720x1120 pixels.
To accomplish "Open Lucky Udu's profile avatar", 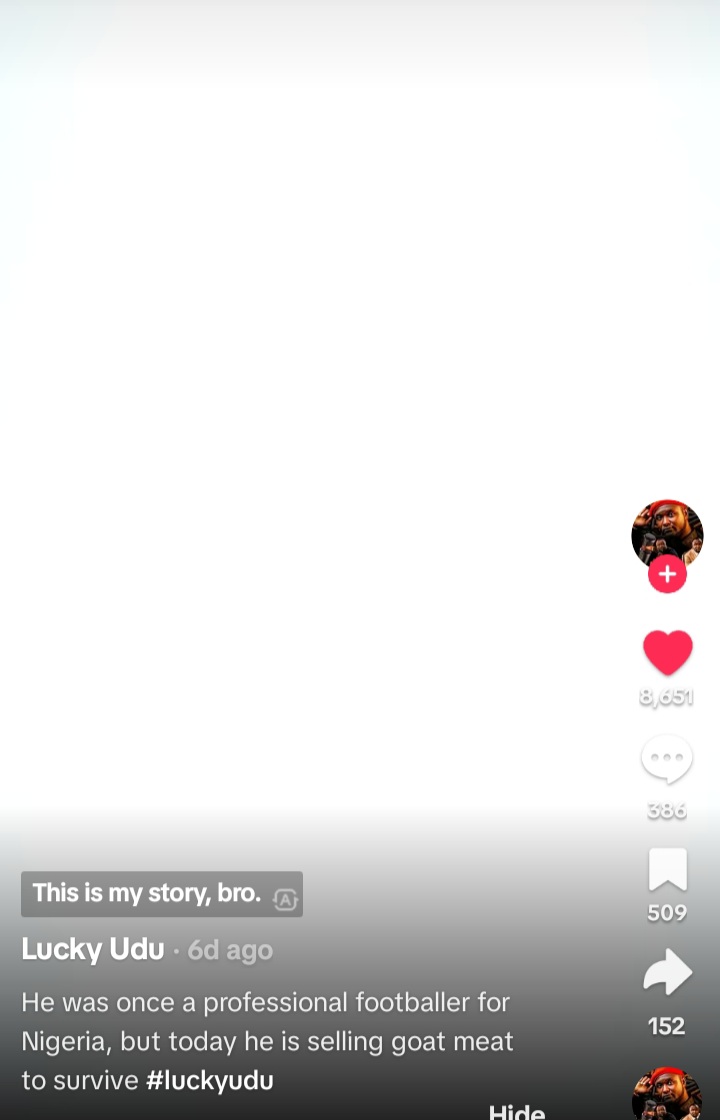I will (x=667, y=535).
